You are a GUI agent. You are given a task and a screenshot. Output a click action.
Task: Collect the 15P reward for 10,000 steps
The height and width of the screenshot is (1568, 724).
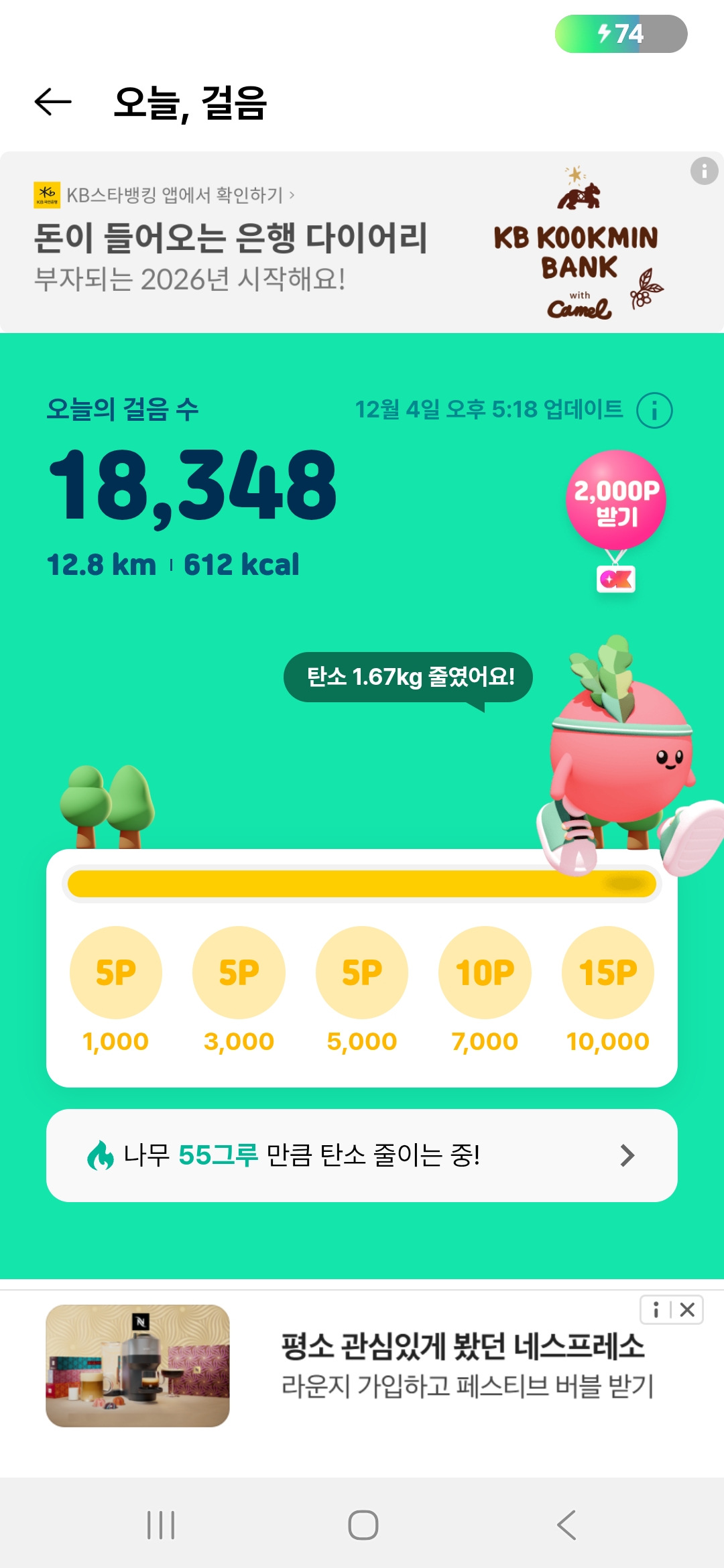click(607, 972)
